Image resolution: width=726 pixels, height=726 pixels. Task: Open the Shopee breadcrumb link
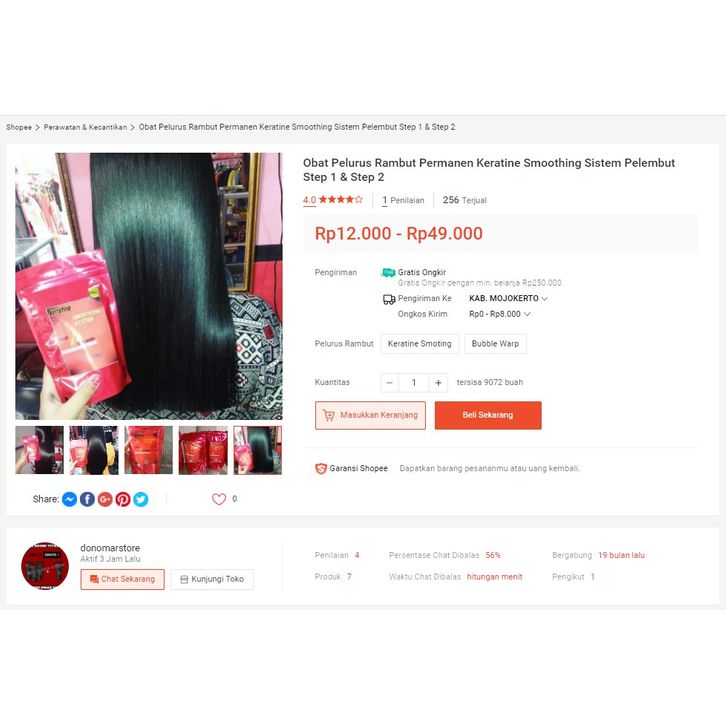[x=19, y=127]
